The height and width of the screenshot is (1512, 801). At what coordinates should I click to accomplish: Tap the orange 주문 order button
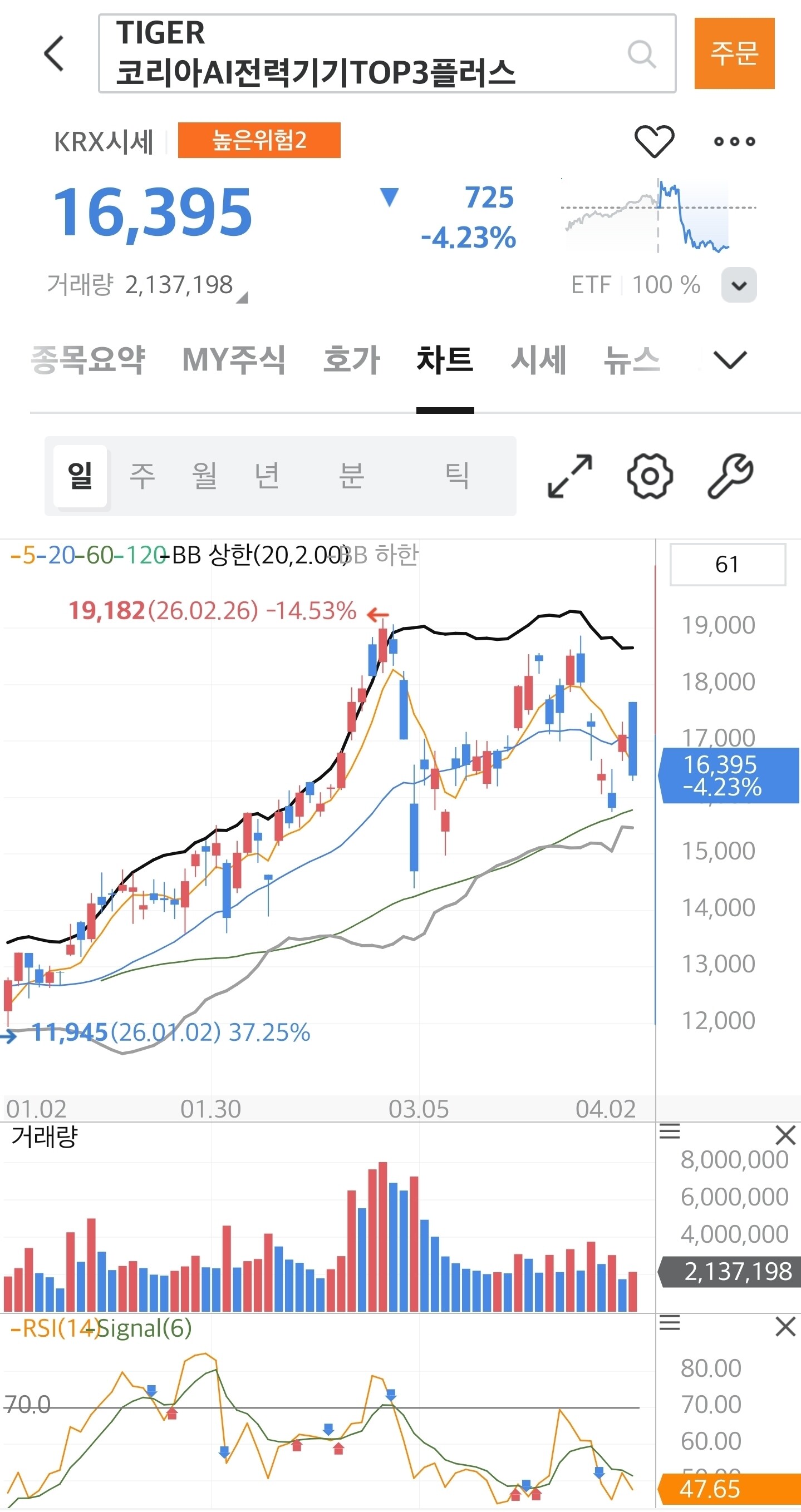(734, 53)
